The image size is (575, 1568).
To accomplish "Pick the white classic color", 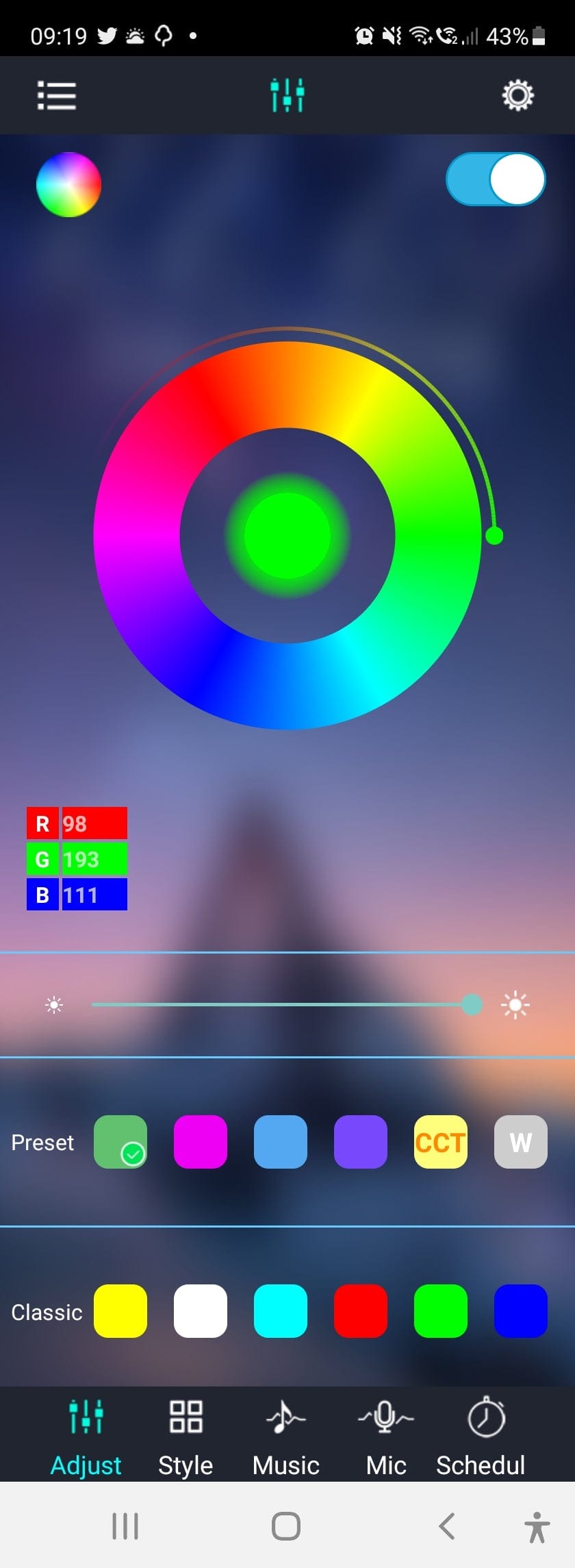I will pos(200,1311).
